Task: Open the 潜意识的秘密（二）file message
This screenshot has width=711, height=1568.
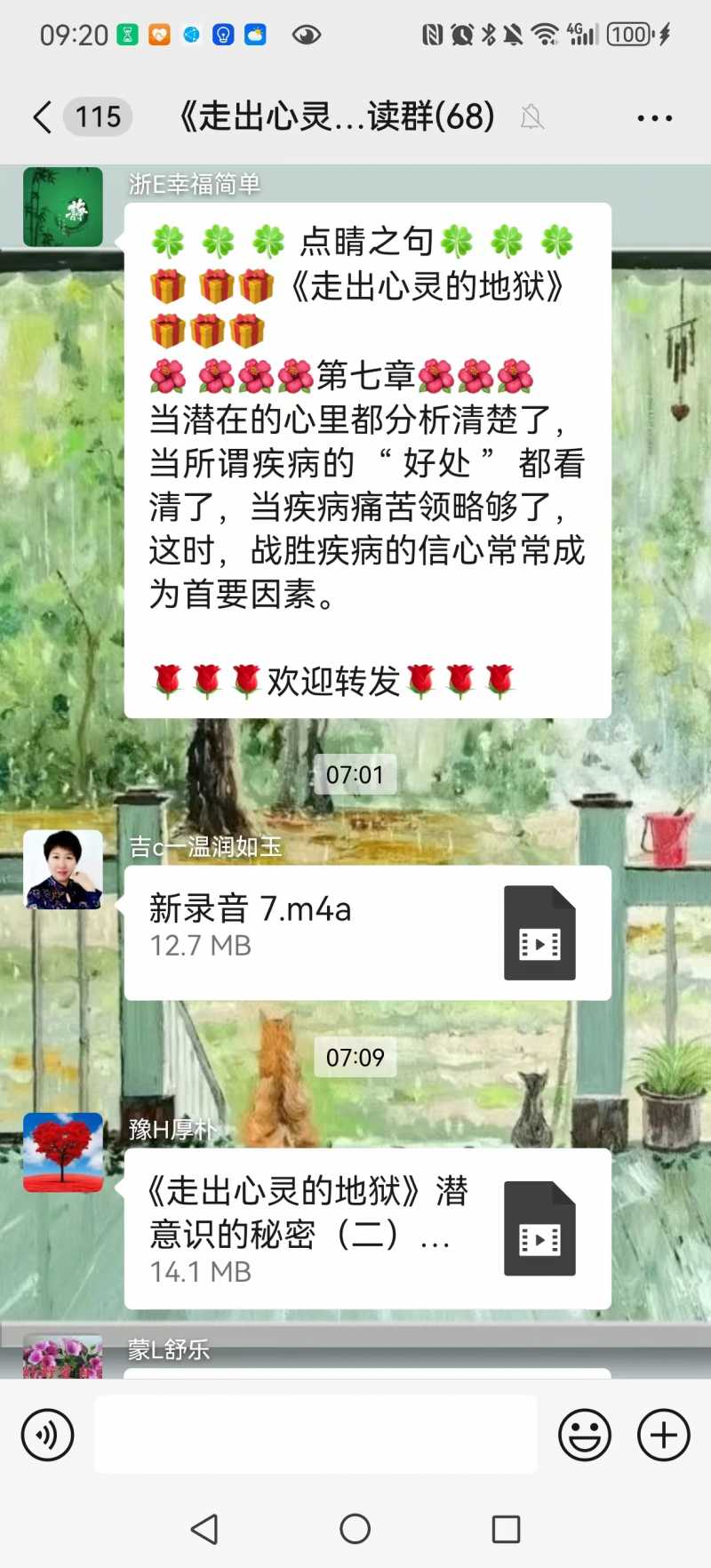Action: [367, 1228]
